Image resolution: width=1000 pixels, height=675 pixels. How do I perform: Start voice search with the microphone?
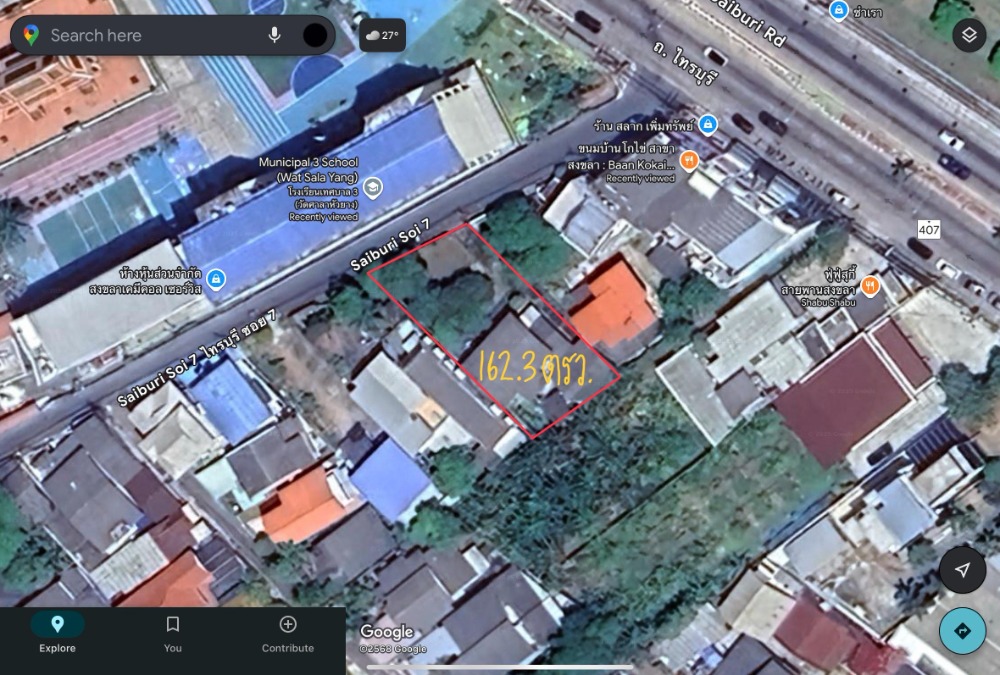tap(274, 36)
